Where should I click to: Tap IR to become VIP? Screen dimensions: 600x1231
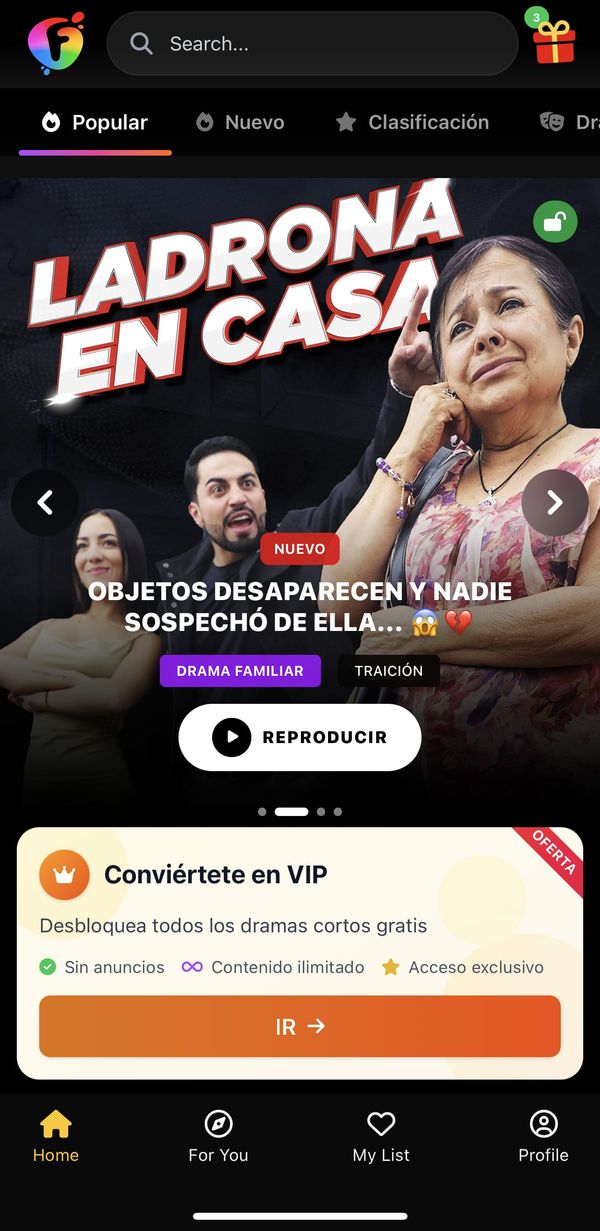coord(300,1026)
